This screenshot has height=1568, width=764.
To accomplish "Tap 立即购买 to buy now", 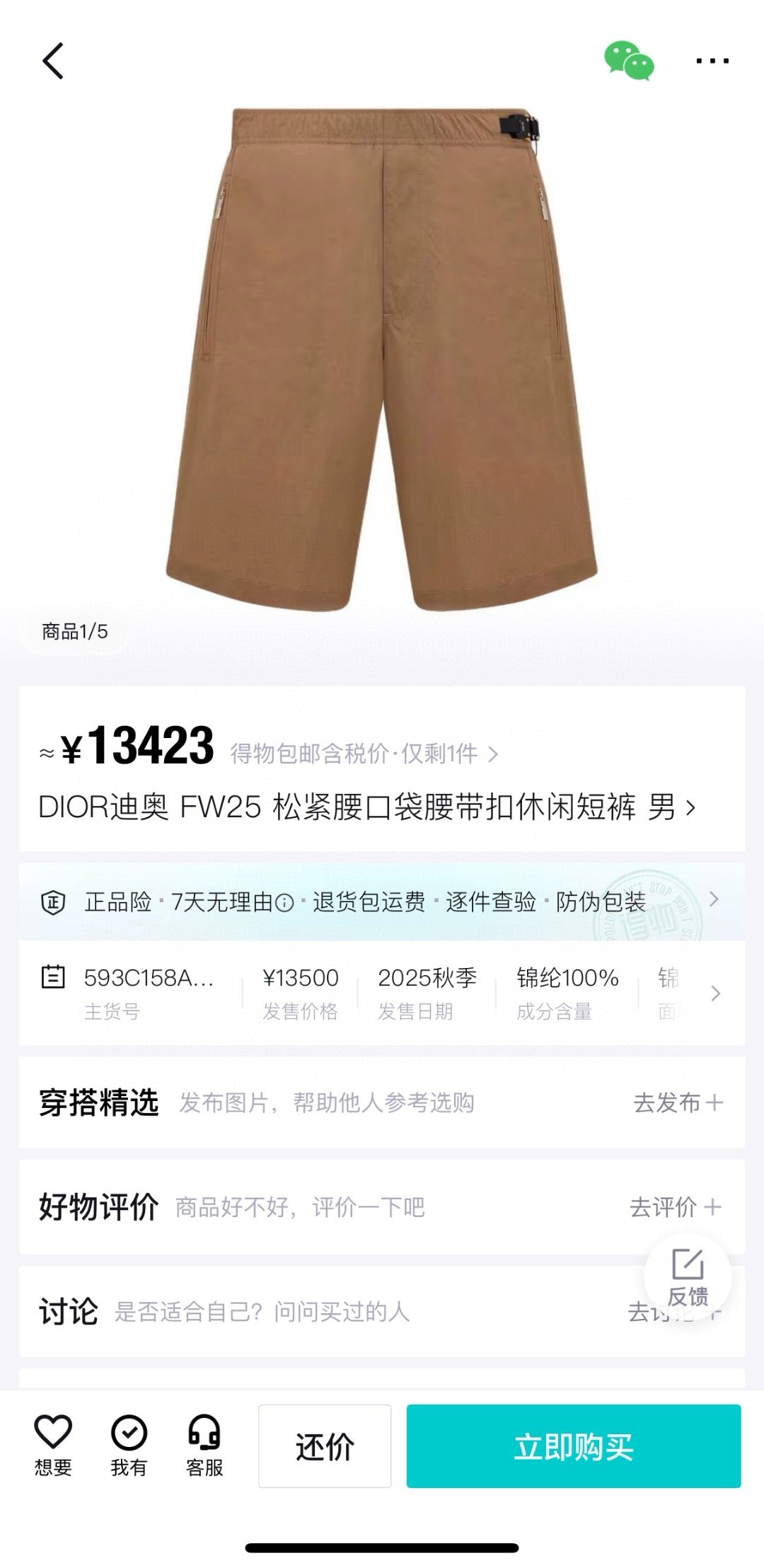I will coord(573,1446).
